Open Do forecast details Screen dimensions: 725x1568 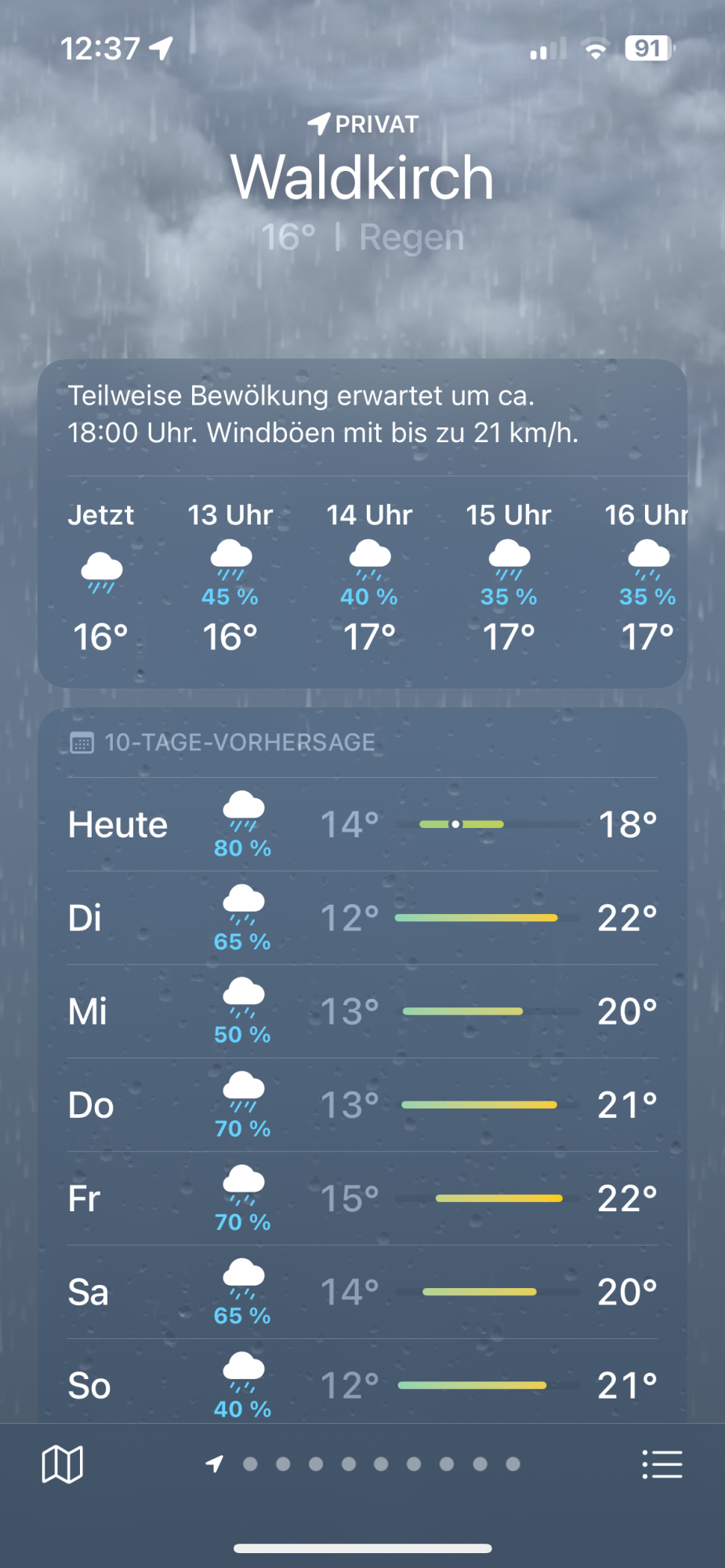362,1105
